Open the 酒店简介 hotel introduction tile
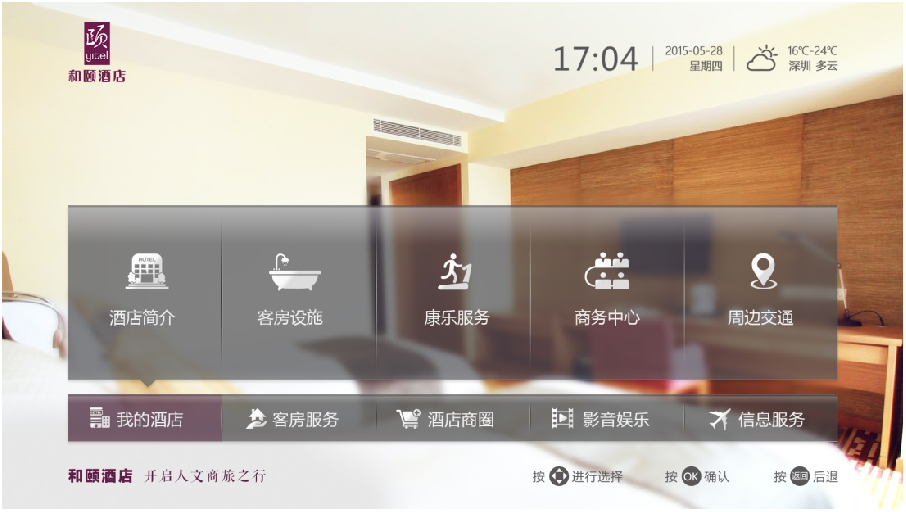 (145, 290)
